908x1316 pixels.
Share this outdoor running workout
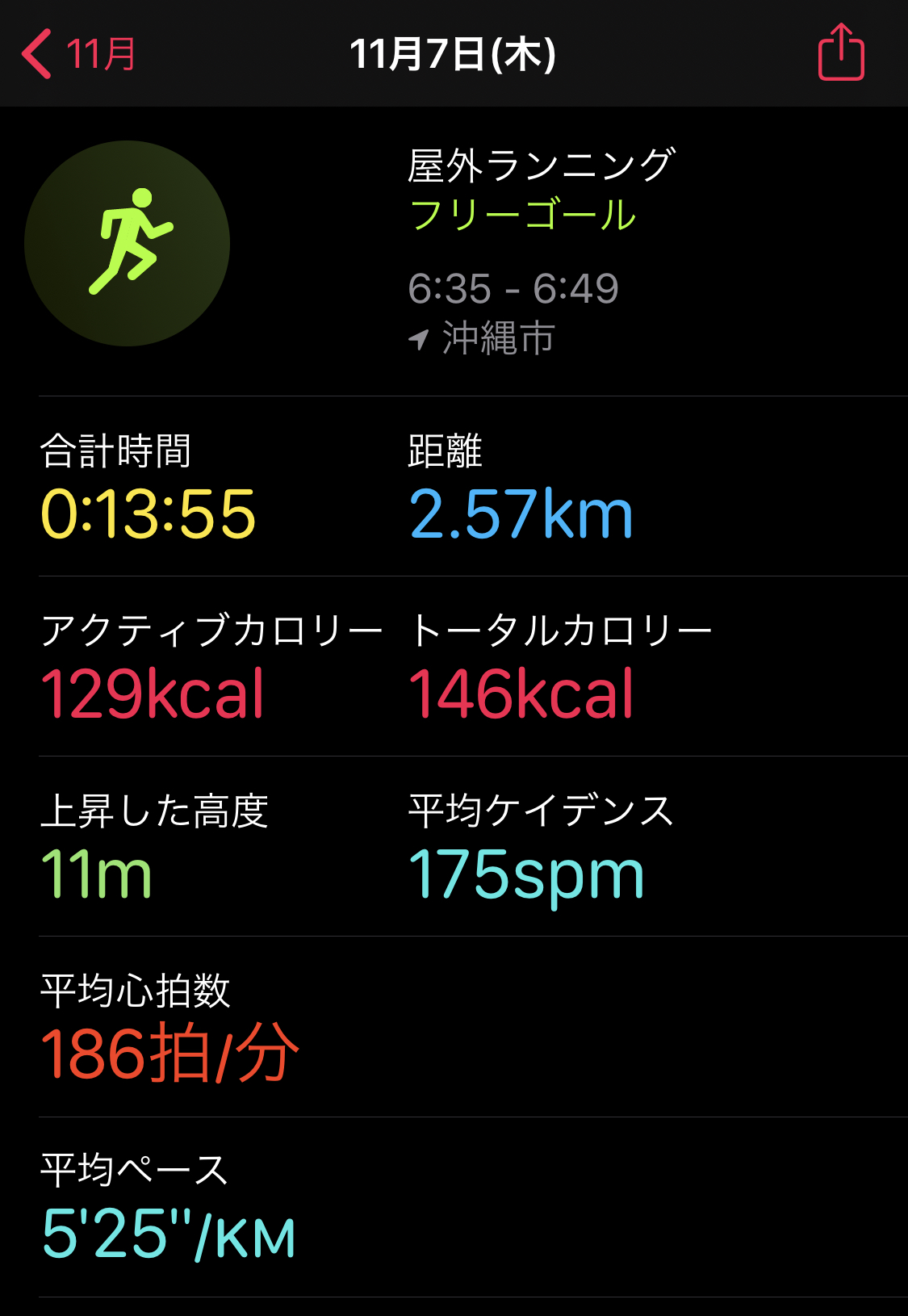click(840, 53)
